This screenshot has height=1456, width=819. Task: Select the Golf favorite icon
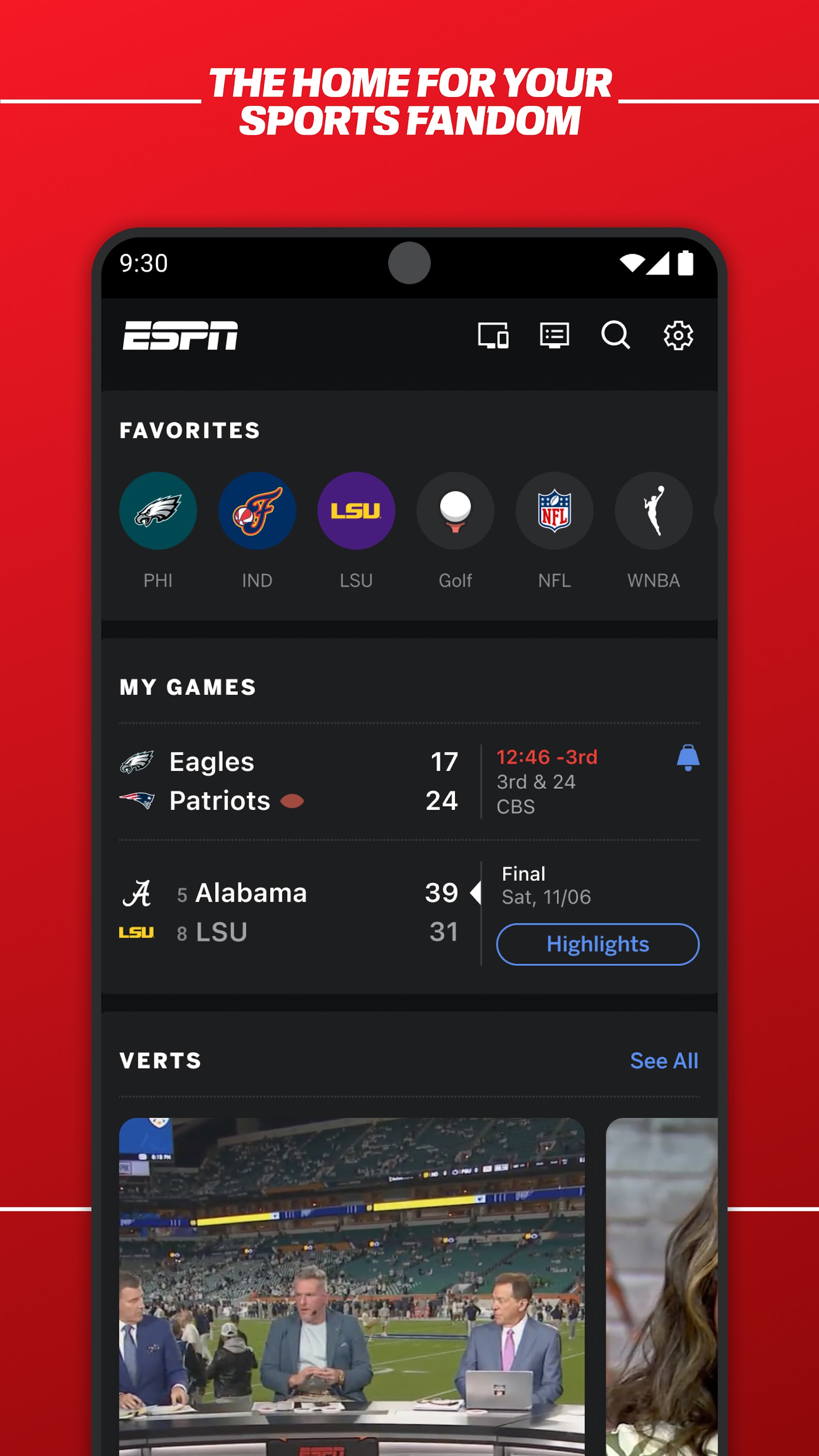pos(456,511)
